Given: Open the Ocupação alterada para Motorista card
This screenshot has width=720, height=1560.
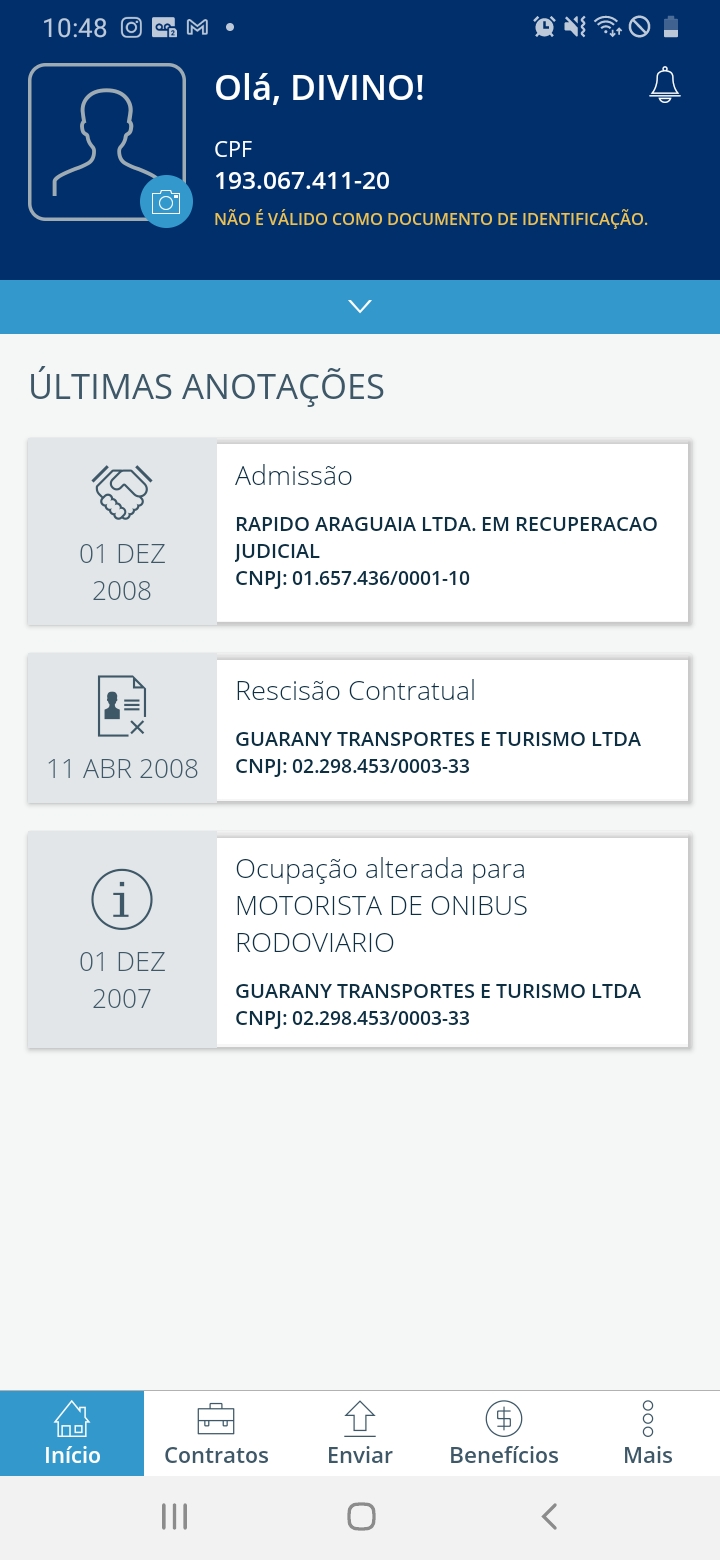Looking at the screenshot, I should point(358,940).
